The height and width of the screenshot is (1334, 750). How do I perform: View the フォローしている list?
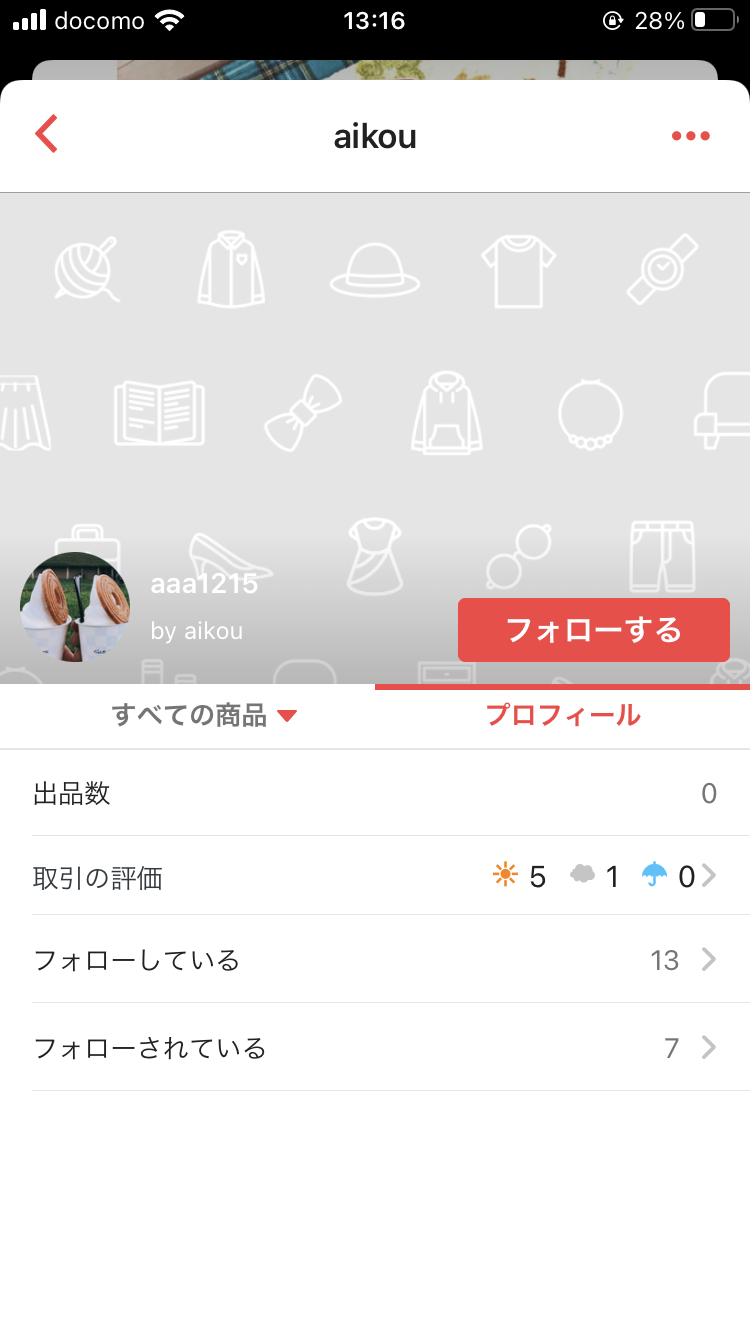[x=375, y=960]
